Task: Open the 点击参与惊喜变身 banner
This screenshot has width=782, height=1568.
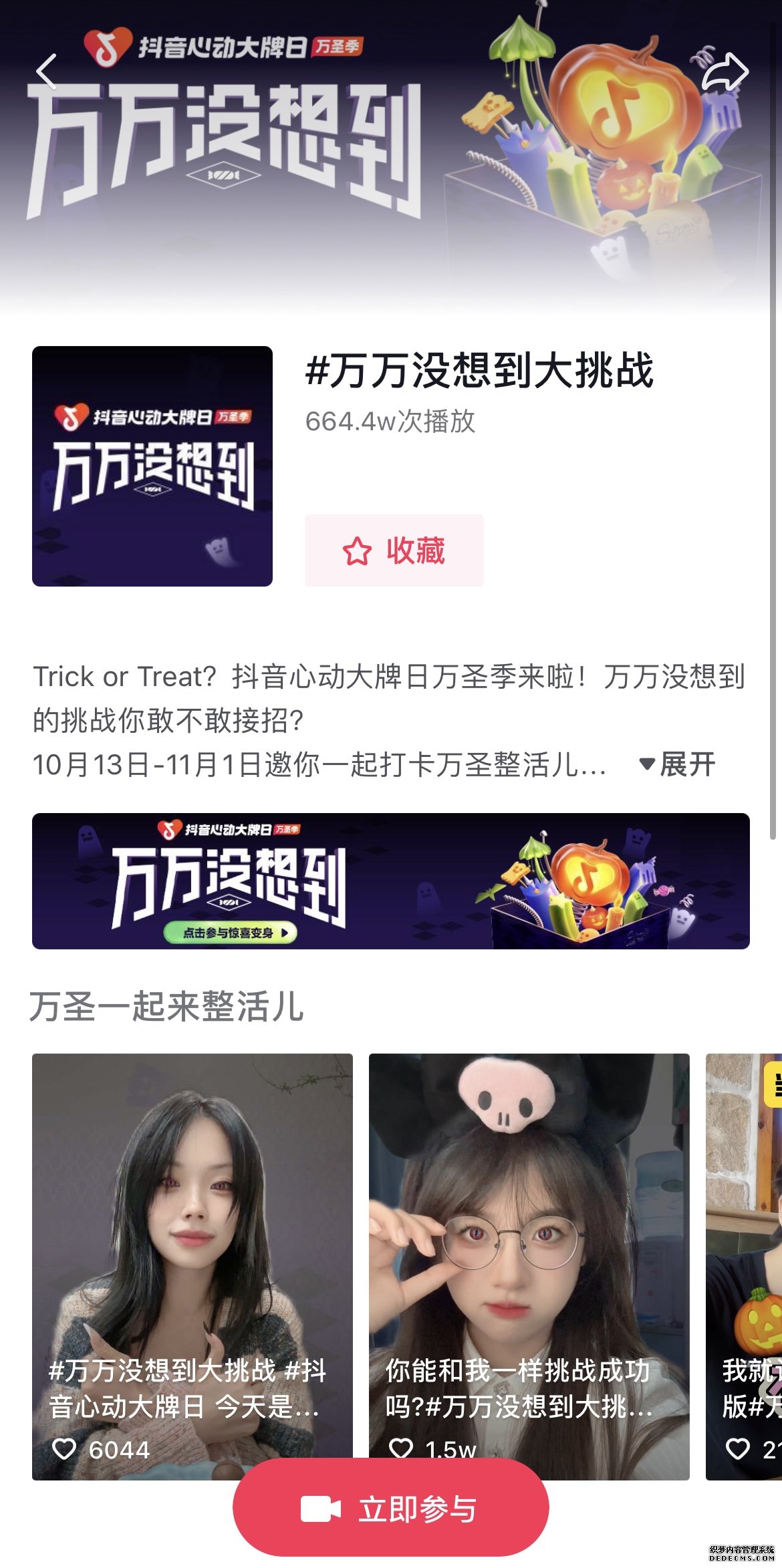Action: 390,881
